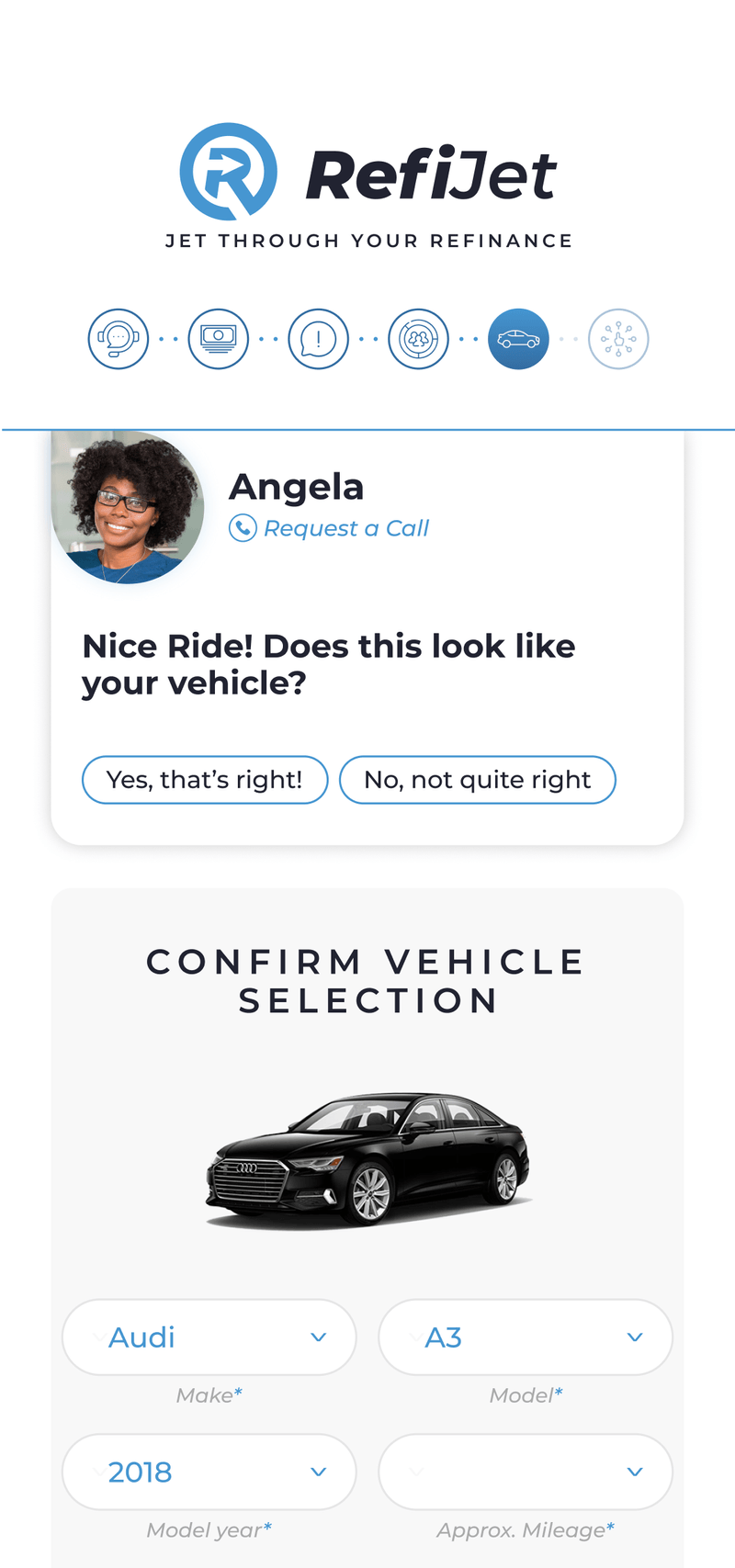Viewport: 735px width, 1568px height.
Task: Expand the Model year dropdown showing 2018
Action: (x=209, y=1472)
